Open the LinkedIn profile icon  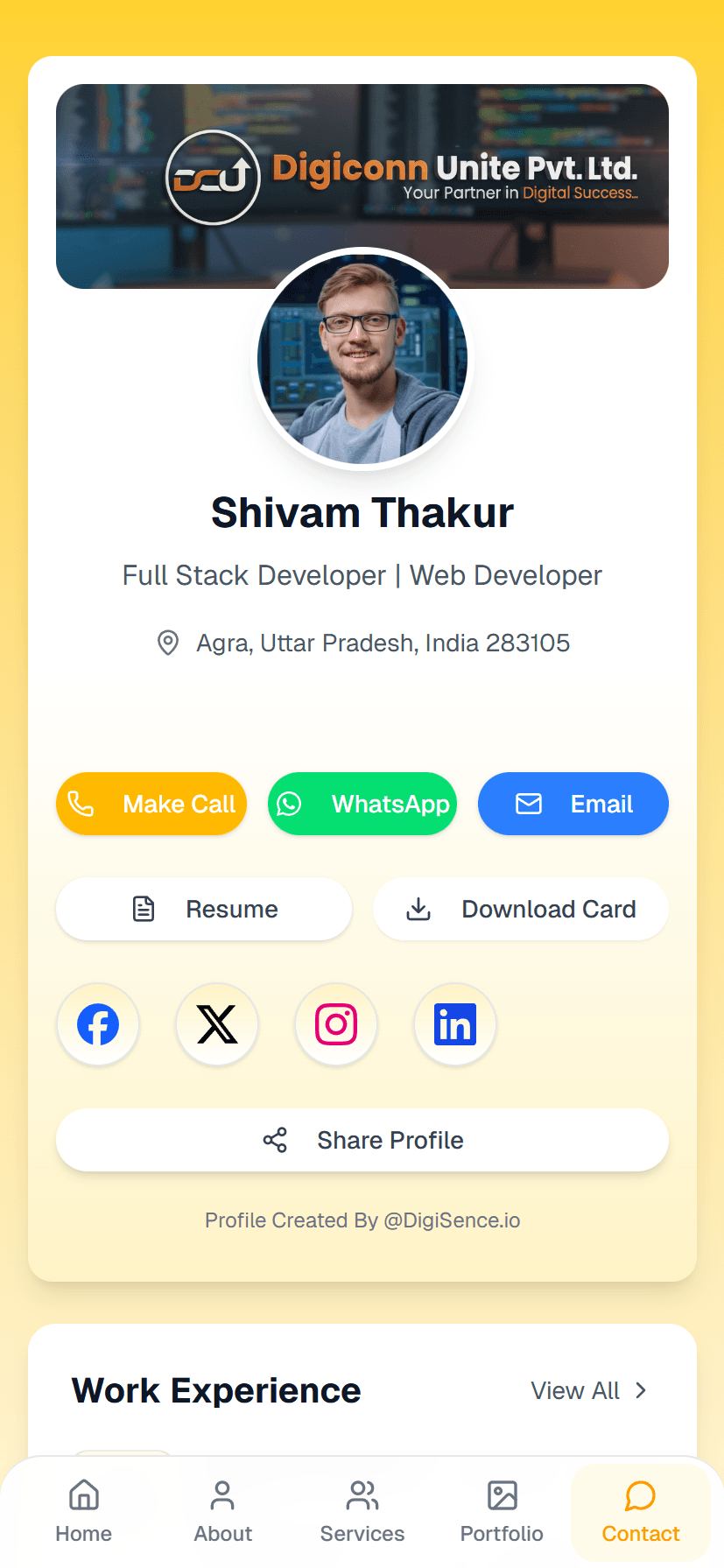pos(455,1024)
